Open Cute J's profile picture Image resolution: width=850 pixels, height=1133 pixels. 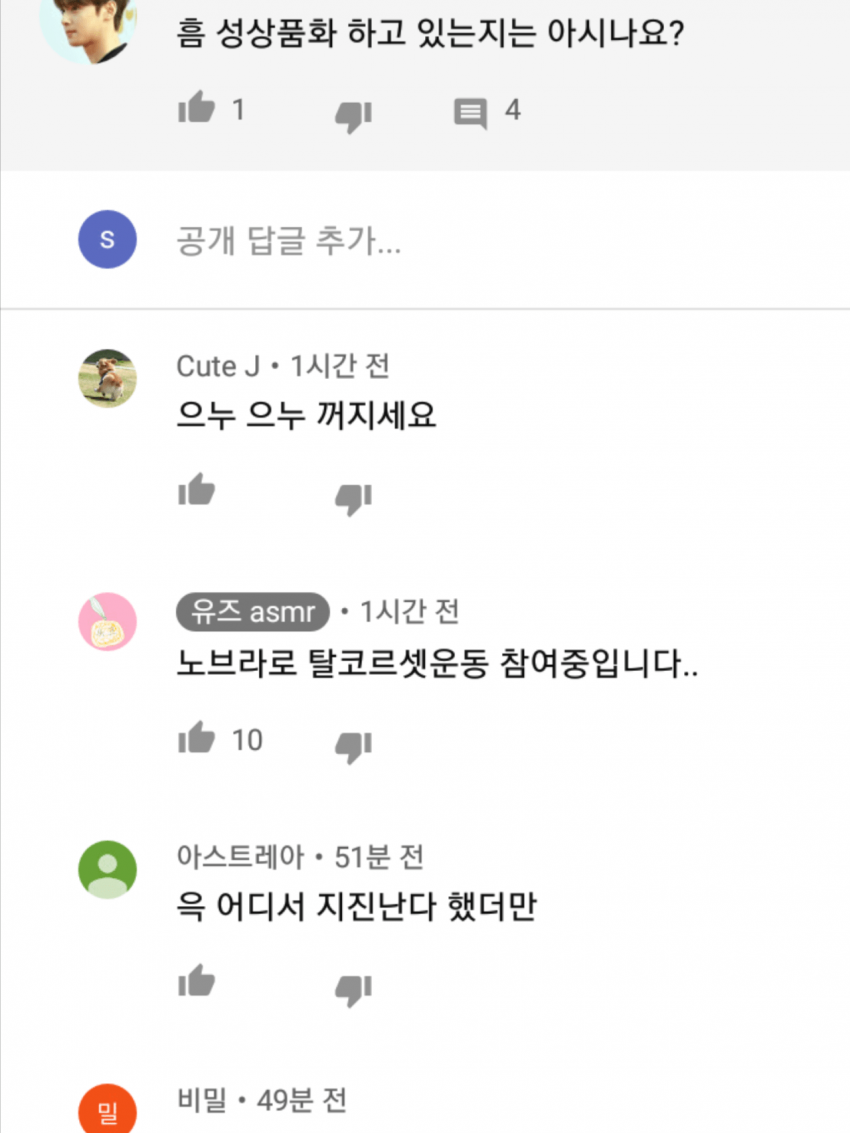point(107,378)
